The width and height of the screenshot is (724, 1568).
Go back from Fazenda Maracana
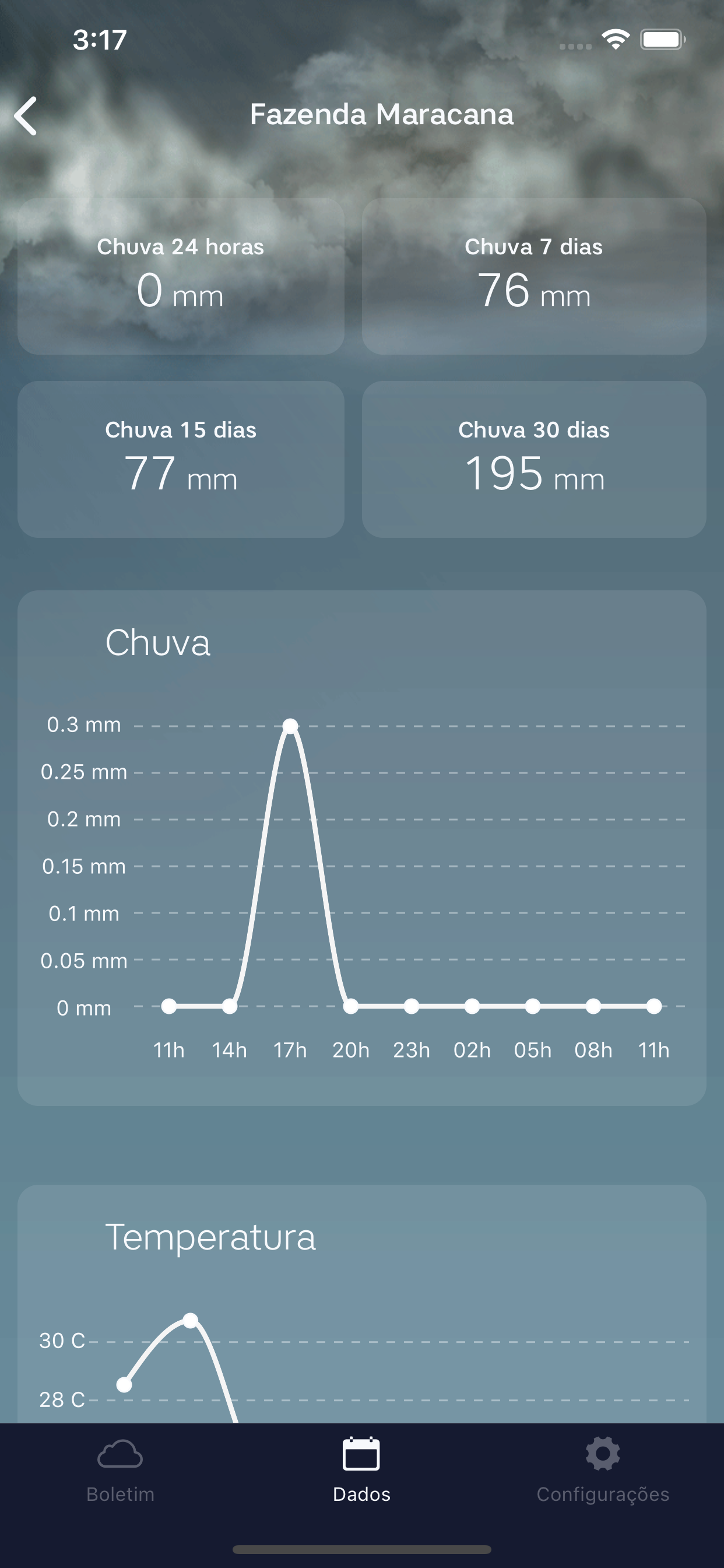(26, 116)
